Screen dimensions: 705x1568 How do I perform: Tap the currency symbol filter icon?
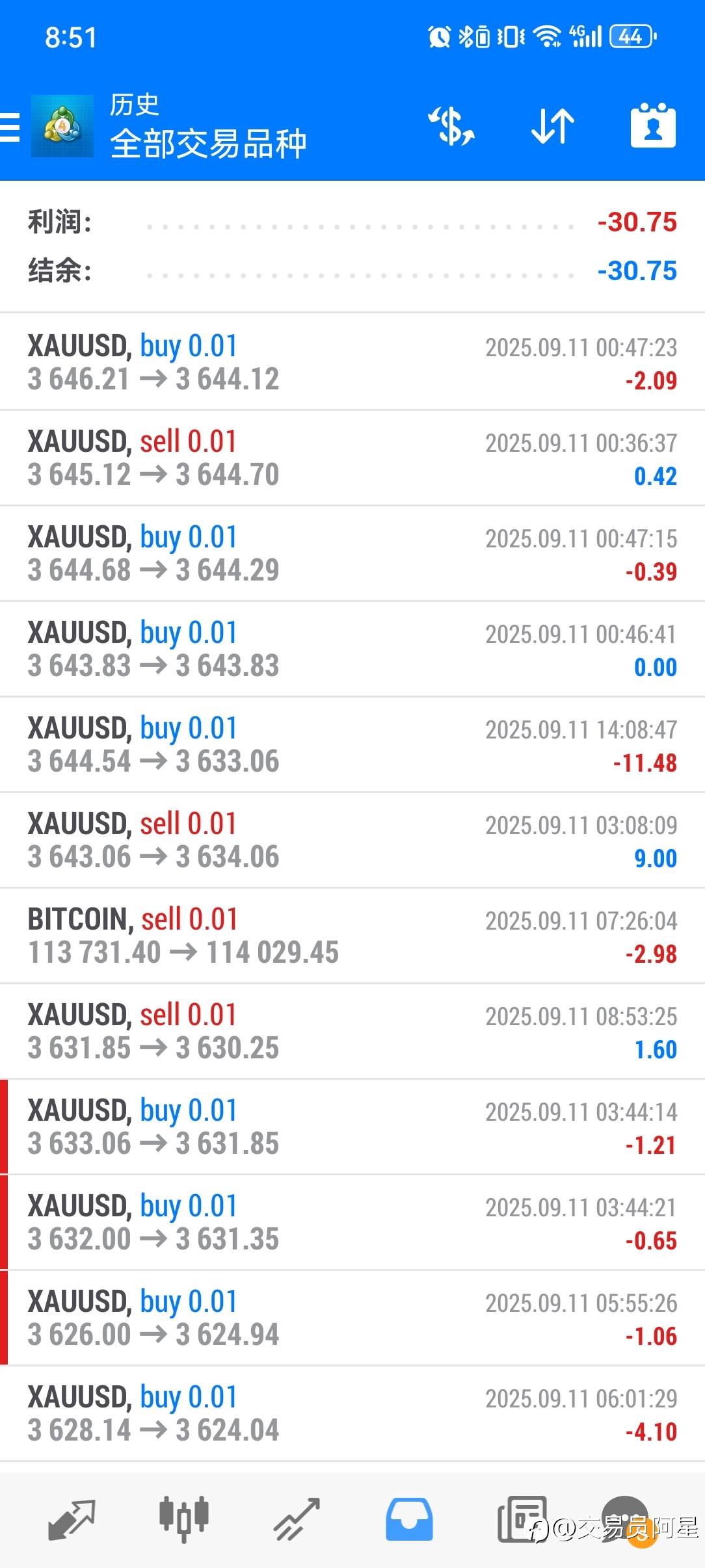point(451,126)
